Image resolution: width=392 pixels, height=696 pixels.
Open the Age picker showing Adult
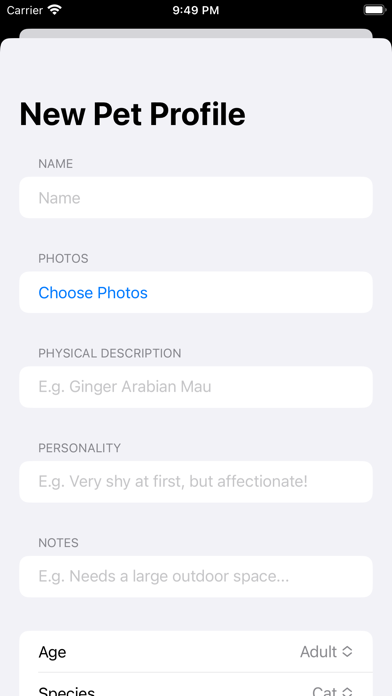(196, 652)
